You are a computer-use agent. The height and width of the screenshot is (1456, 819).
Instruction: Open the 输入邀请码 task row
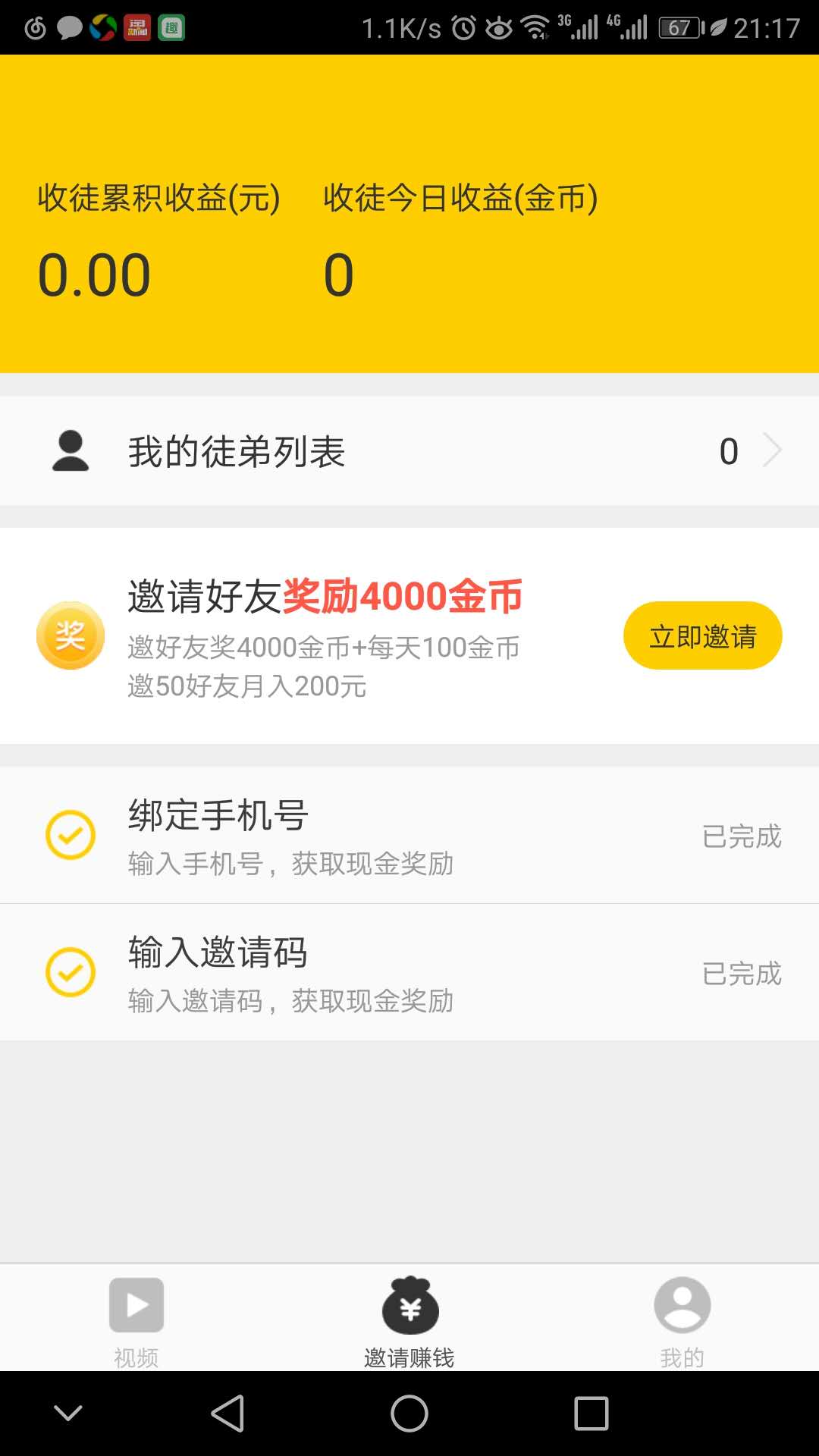pos(409,972)
